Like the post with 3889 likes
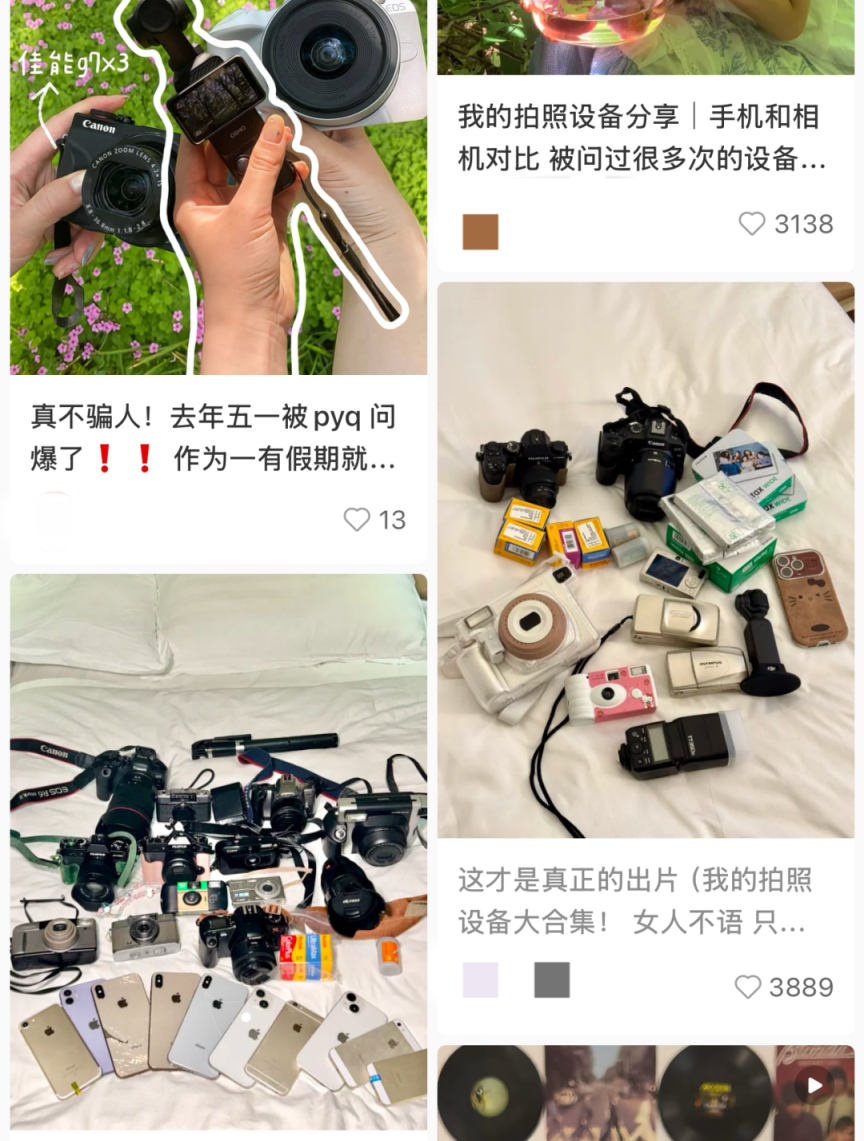 [748, 987]
